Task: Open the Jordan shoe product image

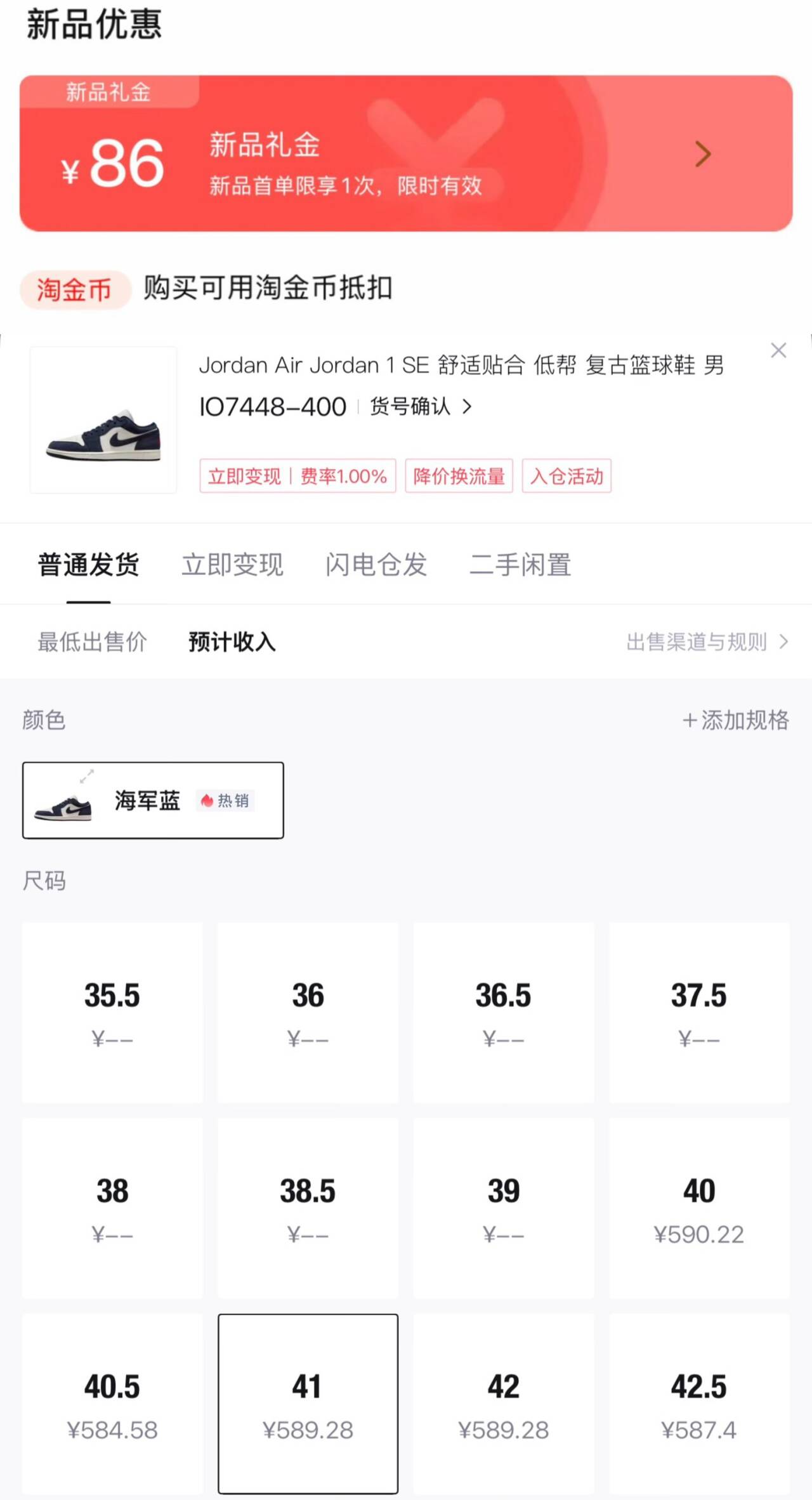Action: (x=103, y=420)
